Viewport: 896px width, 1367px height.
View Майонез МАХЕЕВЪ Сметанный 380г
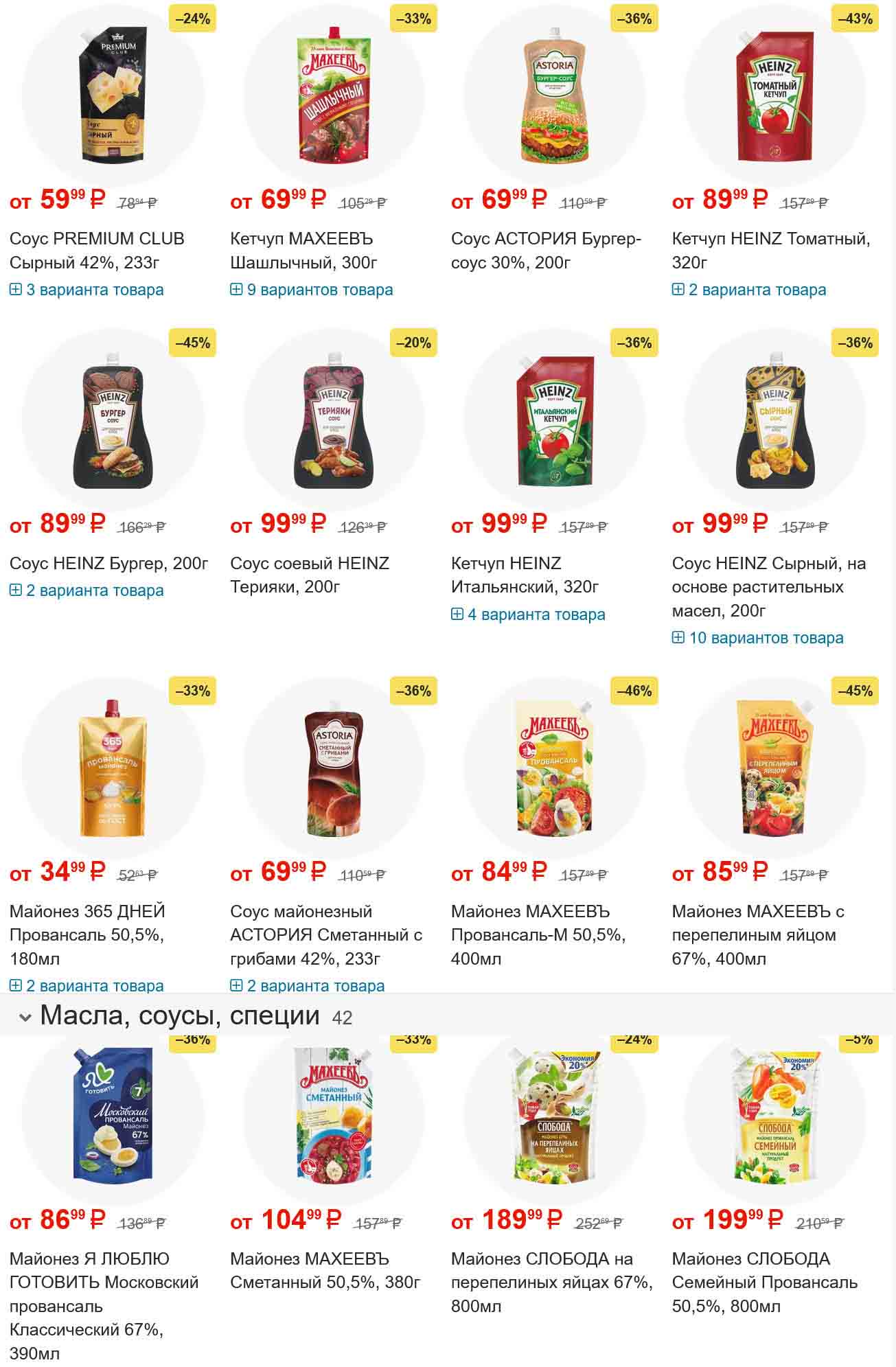click(325, 1270)
